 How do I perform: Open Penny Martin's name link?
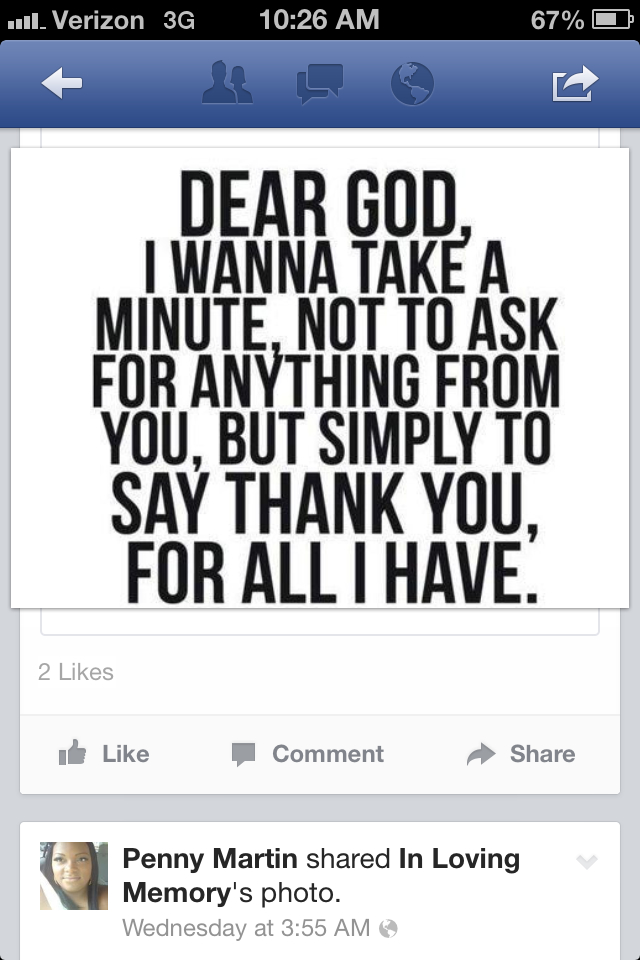pyautogui.click(x=210, y=859)
